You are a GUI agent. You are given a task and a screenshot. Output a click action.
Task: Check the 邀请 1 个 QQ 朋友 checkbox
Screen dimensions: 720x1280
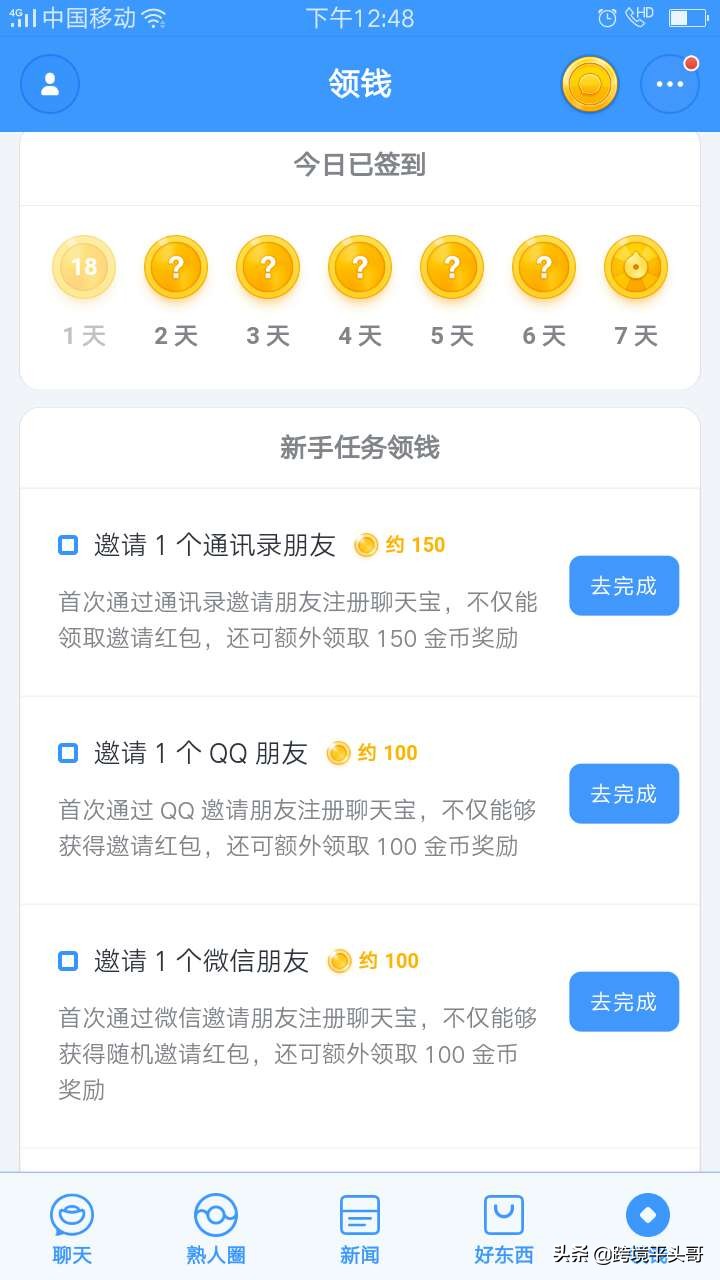tap(68, 752)
